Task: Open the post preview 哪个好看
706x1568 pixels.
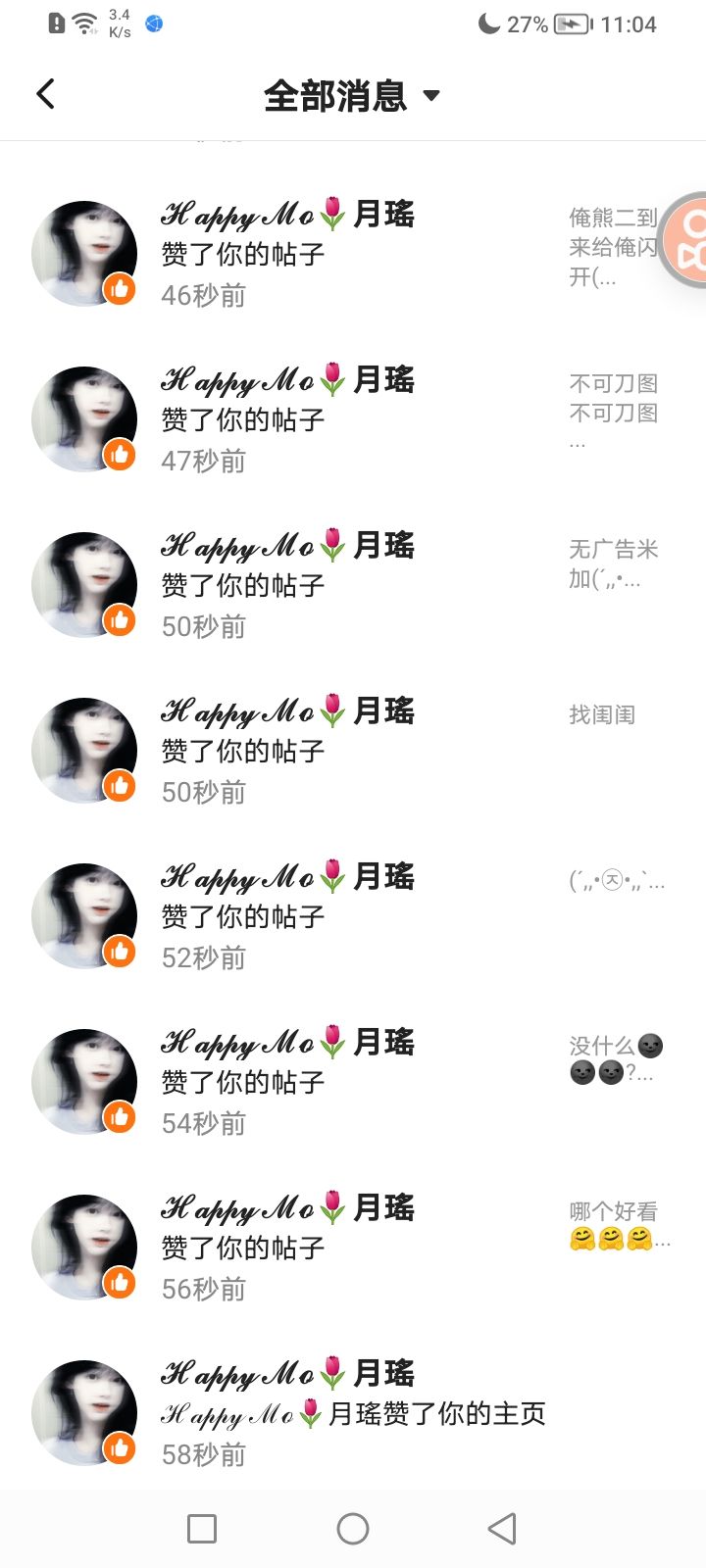Action: click(618, 1225)
